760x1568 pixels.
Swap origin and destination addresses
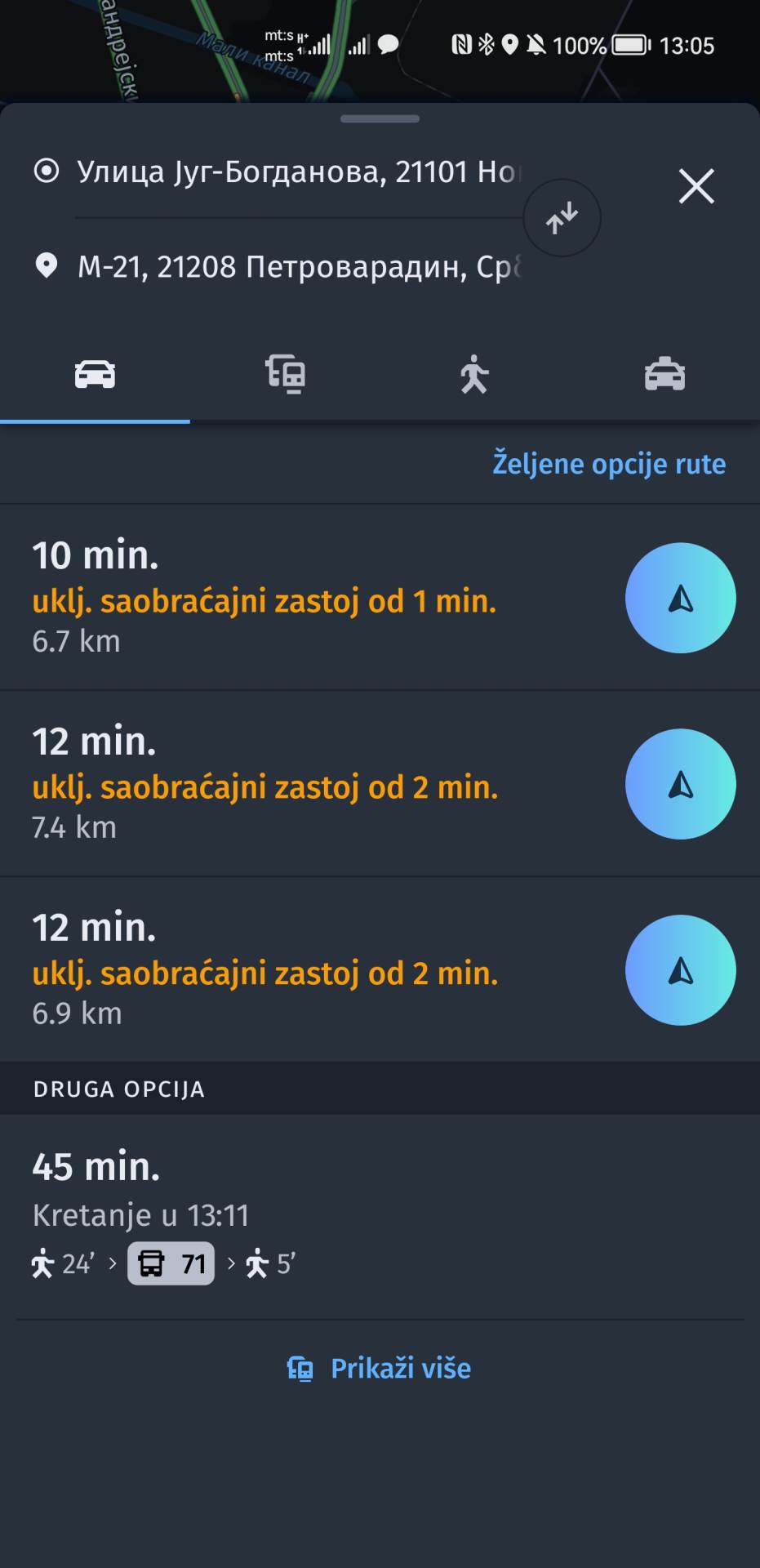click(x=562, y=216)
